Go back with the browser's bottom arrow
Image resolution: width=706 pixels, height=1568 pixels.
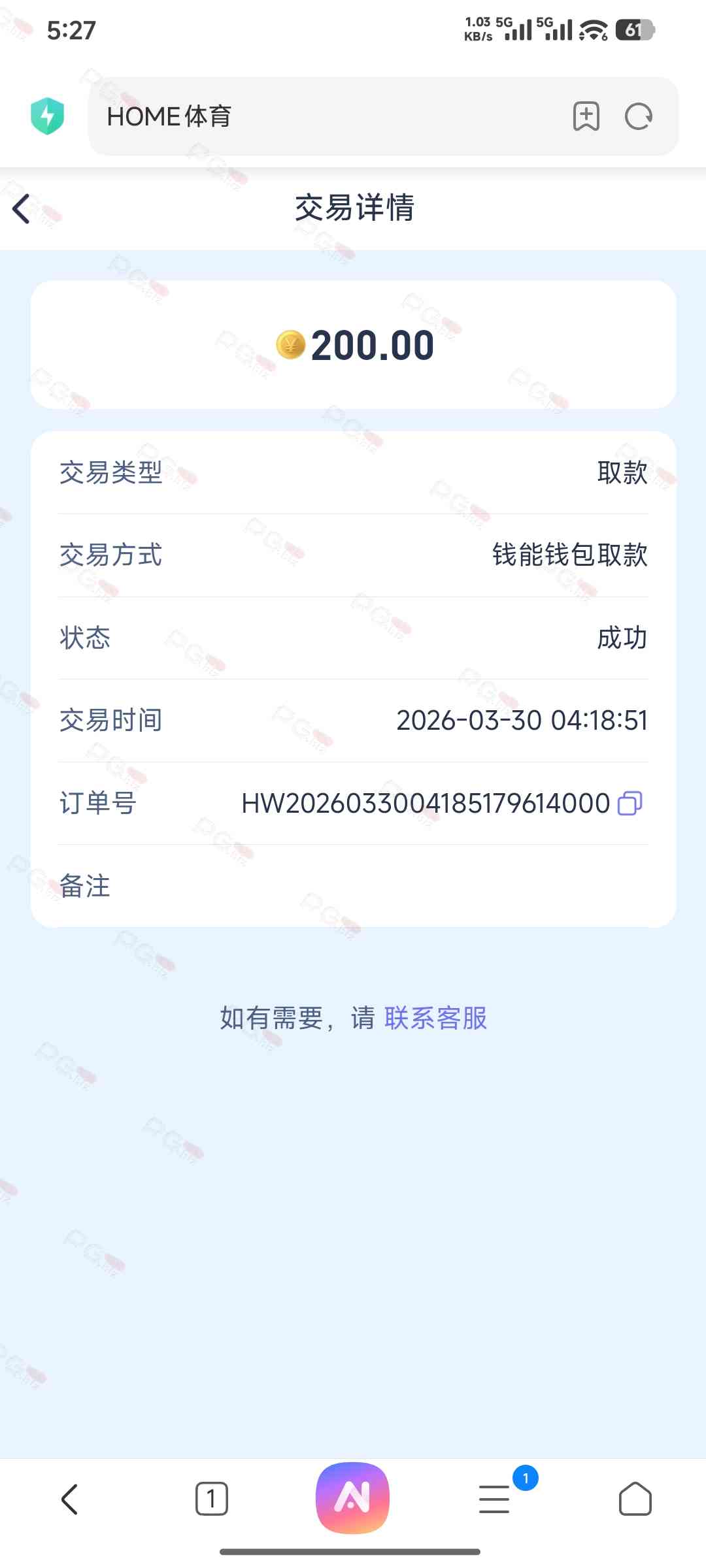69,1499
